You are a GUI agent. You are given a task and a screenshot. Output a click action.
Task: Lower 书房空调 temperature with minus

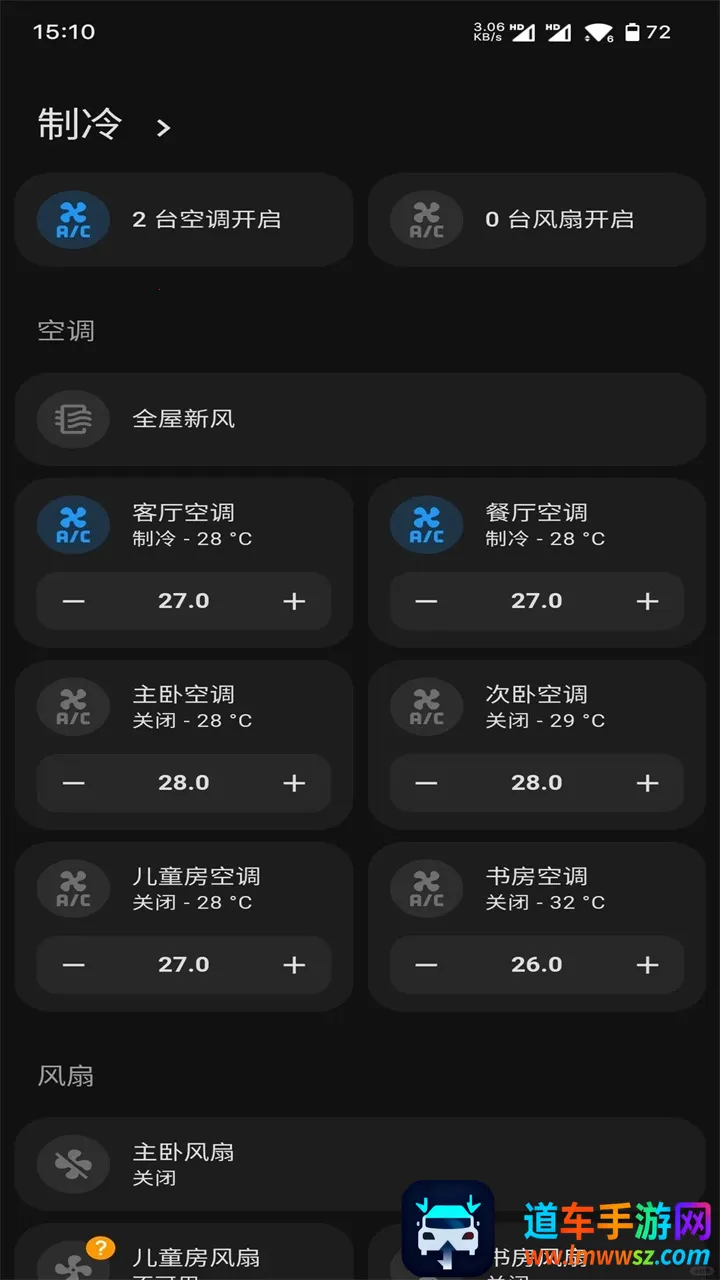[x=427, y=965]
